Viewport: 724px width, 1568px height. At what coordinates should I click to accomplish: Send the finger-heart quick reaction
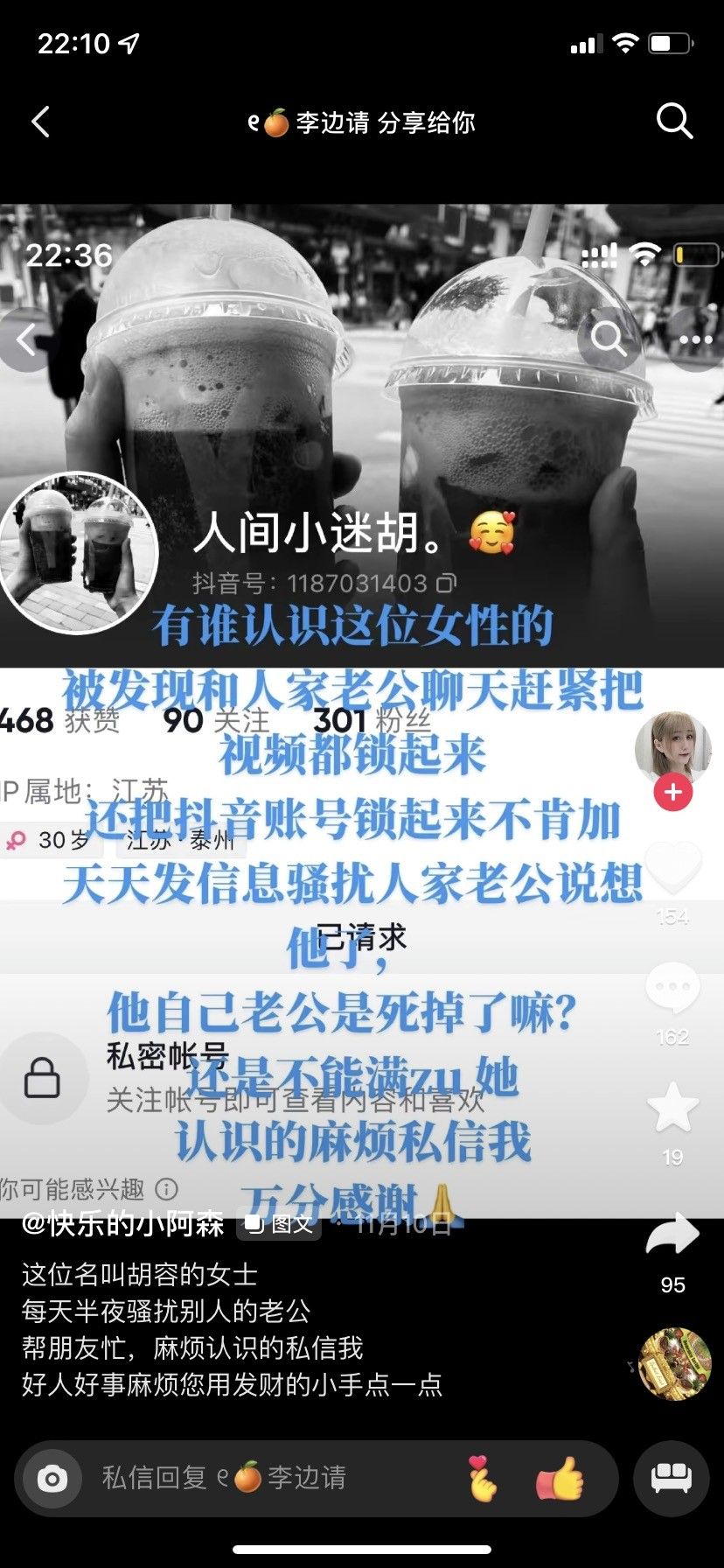pos(483,1478)
